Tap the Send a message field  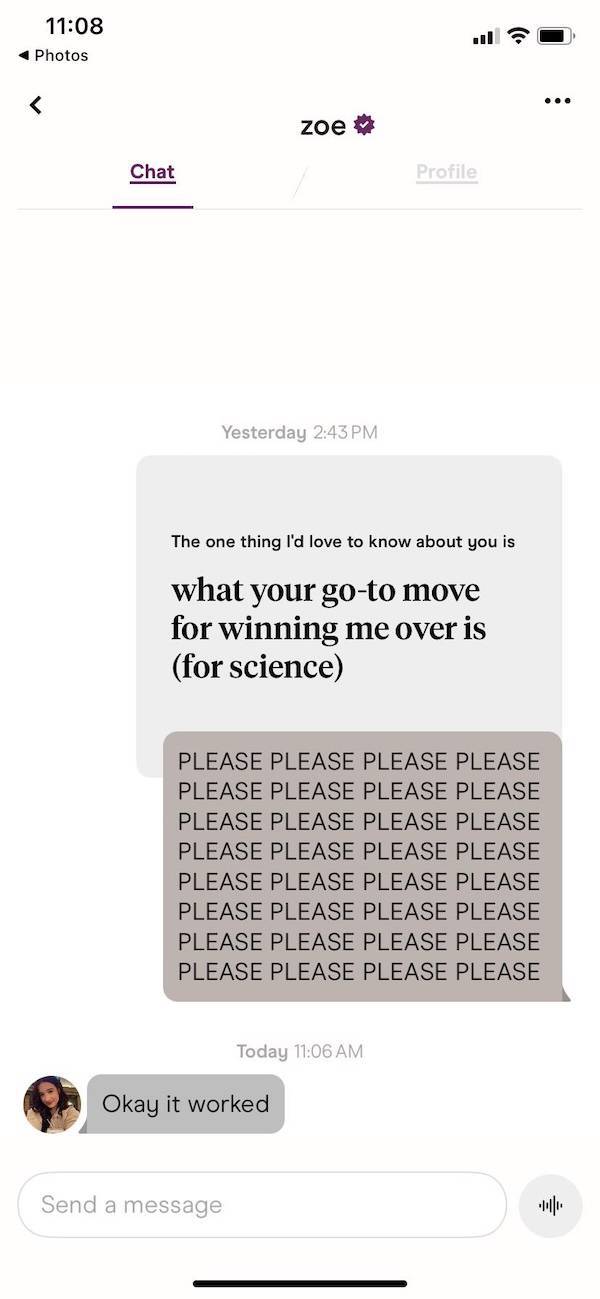tap(262, 1205)
